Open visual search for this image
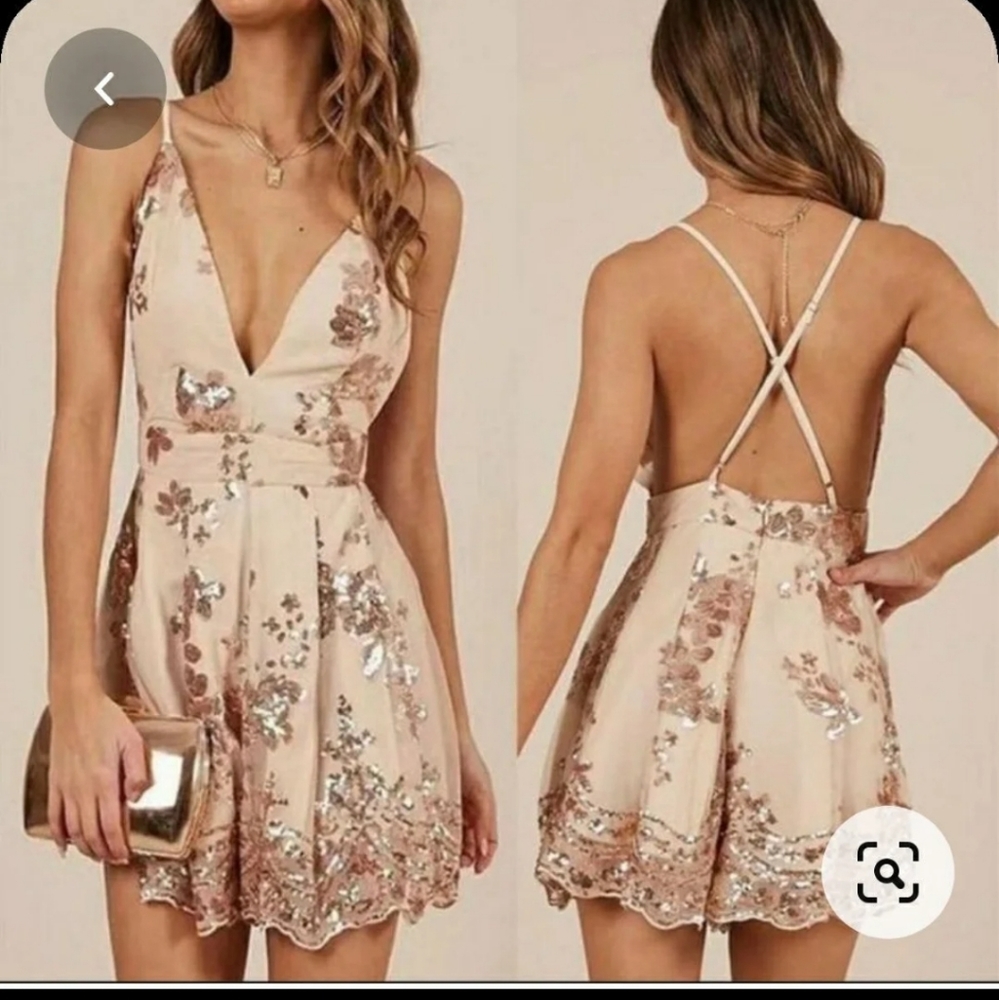The width and height of the screenshot is (999, 1000). 887,871
